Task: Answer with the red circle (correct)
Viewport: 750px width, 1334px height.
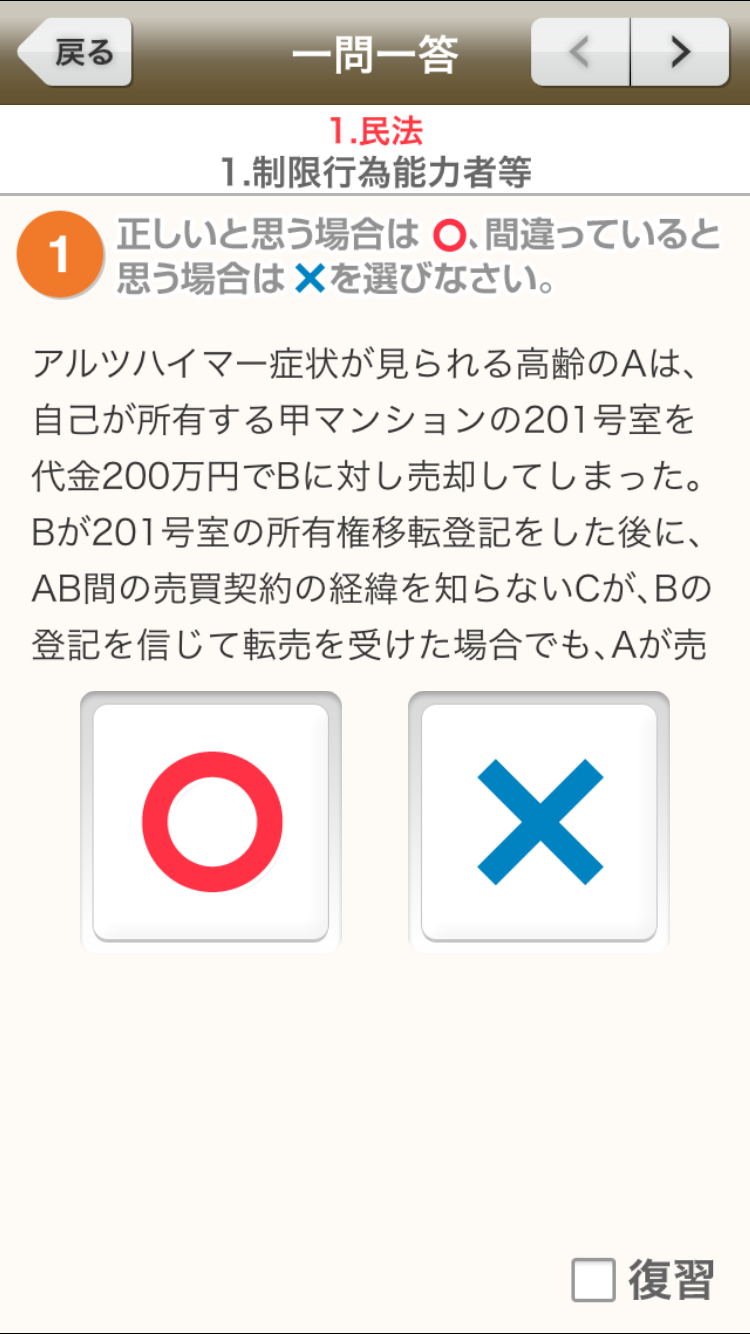Action: tap(211, 822)
